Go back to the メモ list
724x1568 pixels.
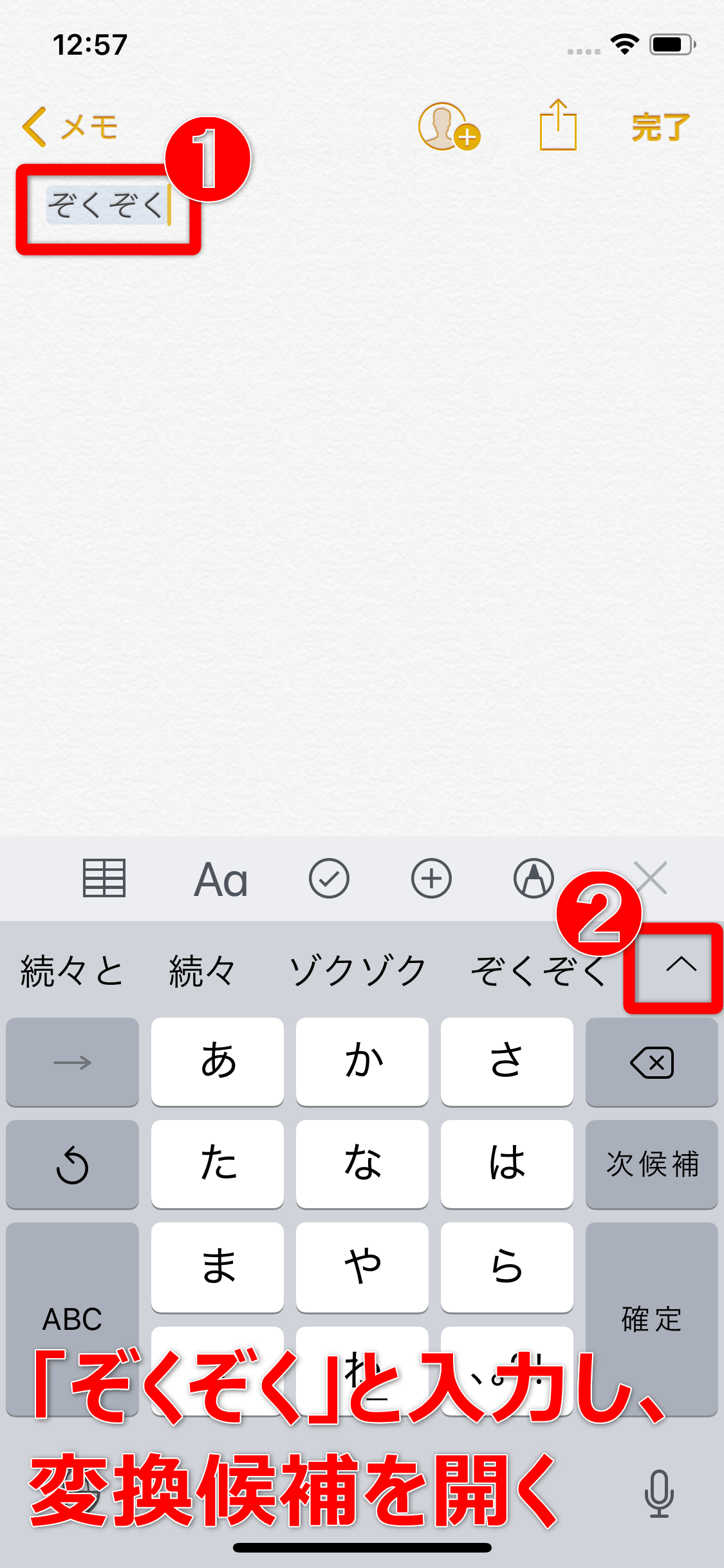click(x=70, y=127)
